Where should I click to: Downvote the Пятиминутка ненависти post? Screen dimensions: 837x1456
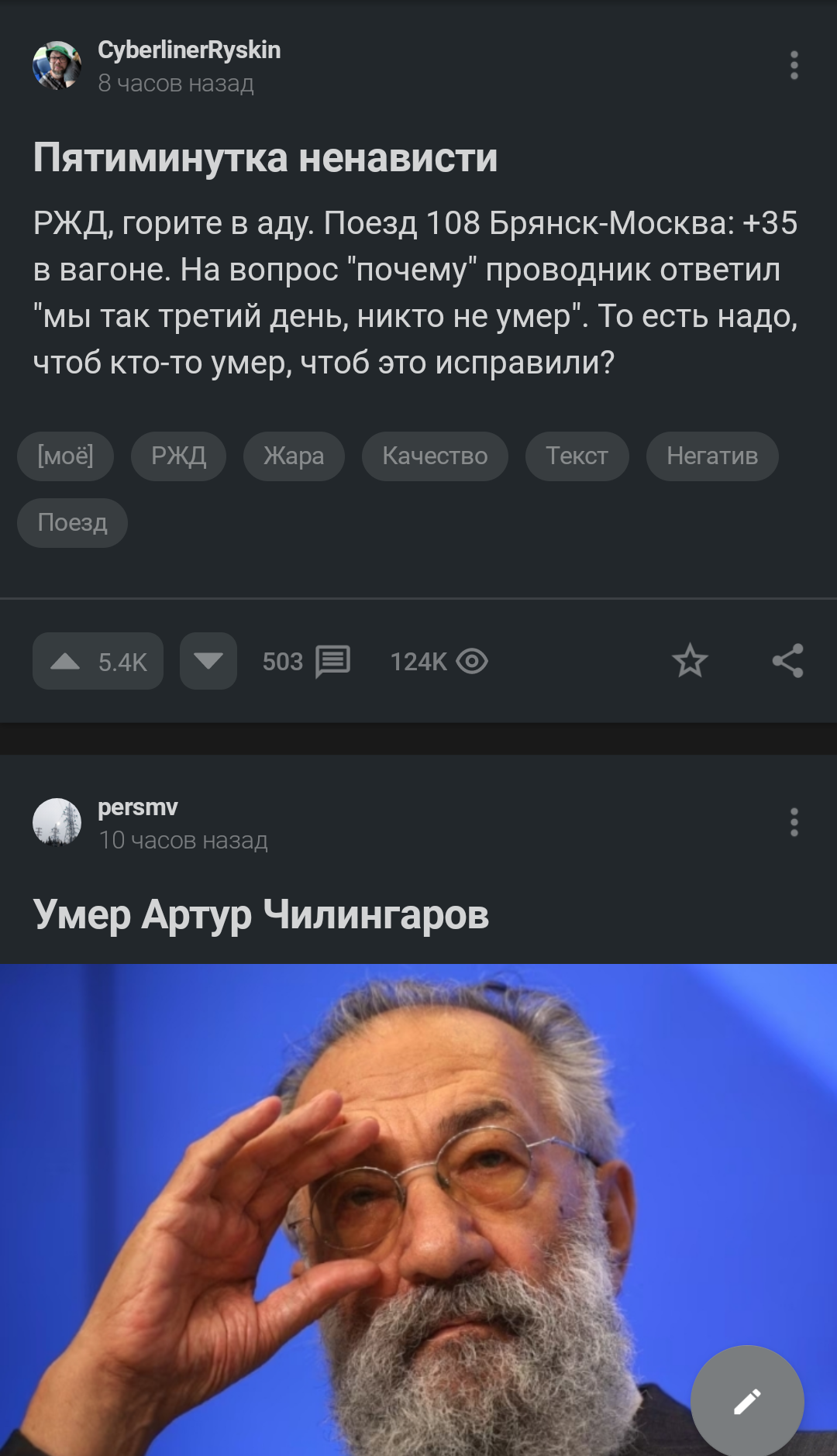coord(208,661)
